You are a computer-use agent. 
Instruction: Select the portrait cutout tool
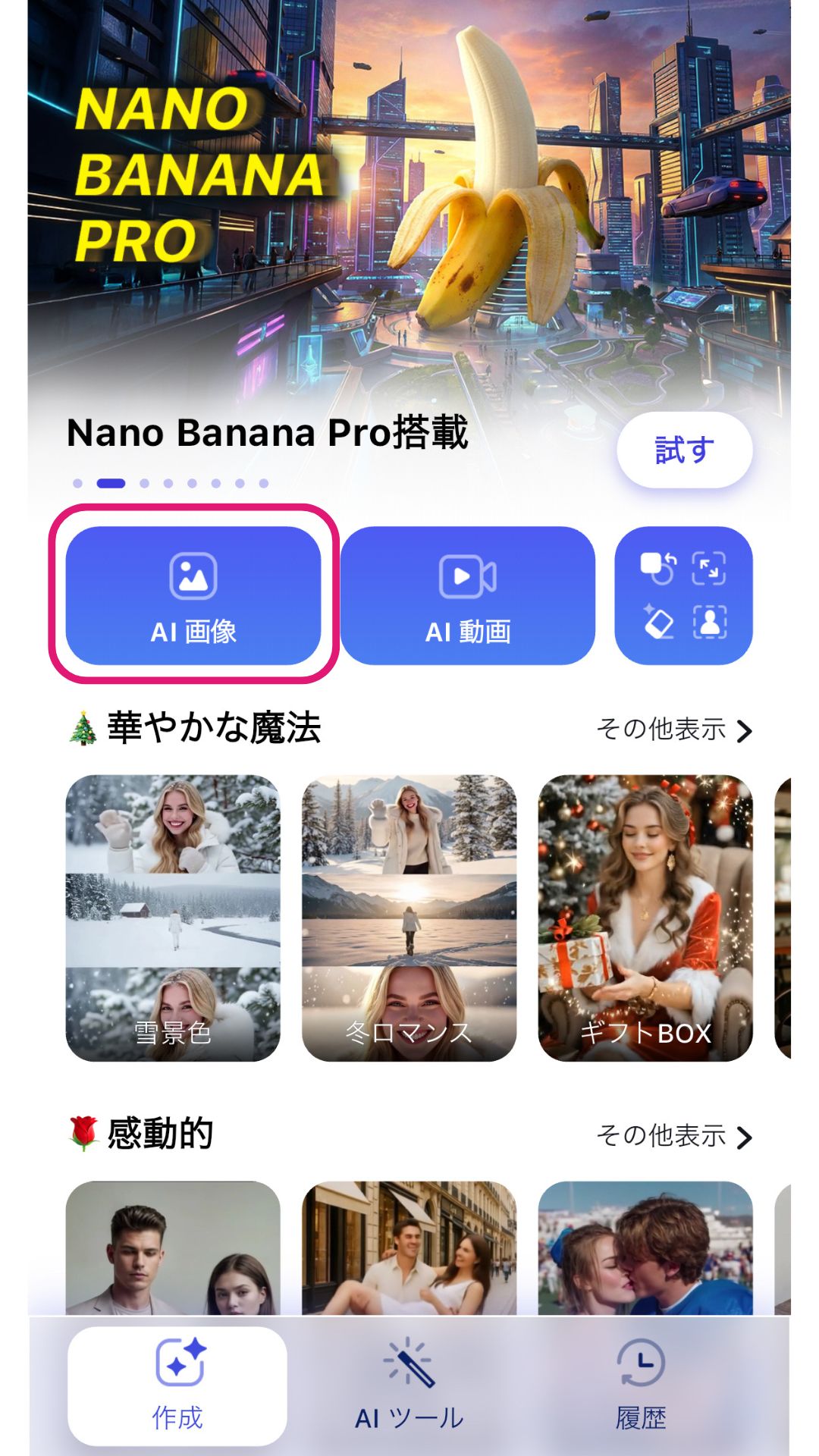(710, 622)
